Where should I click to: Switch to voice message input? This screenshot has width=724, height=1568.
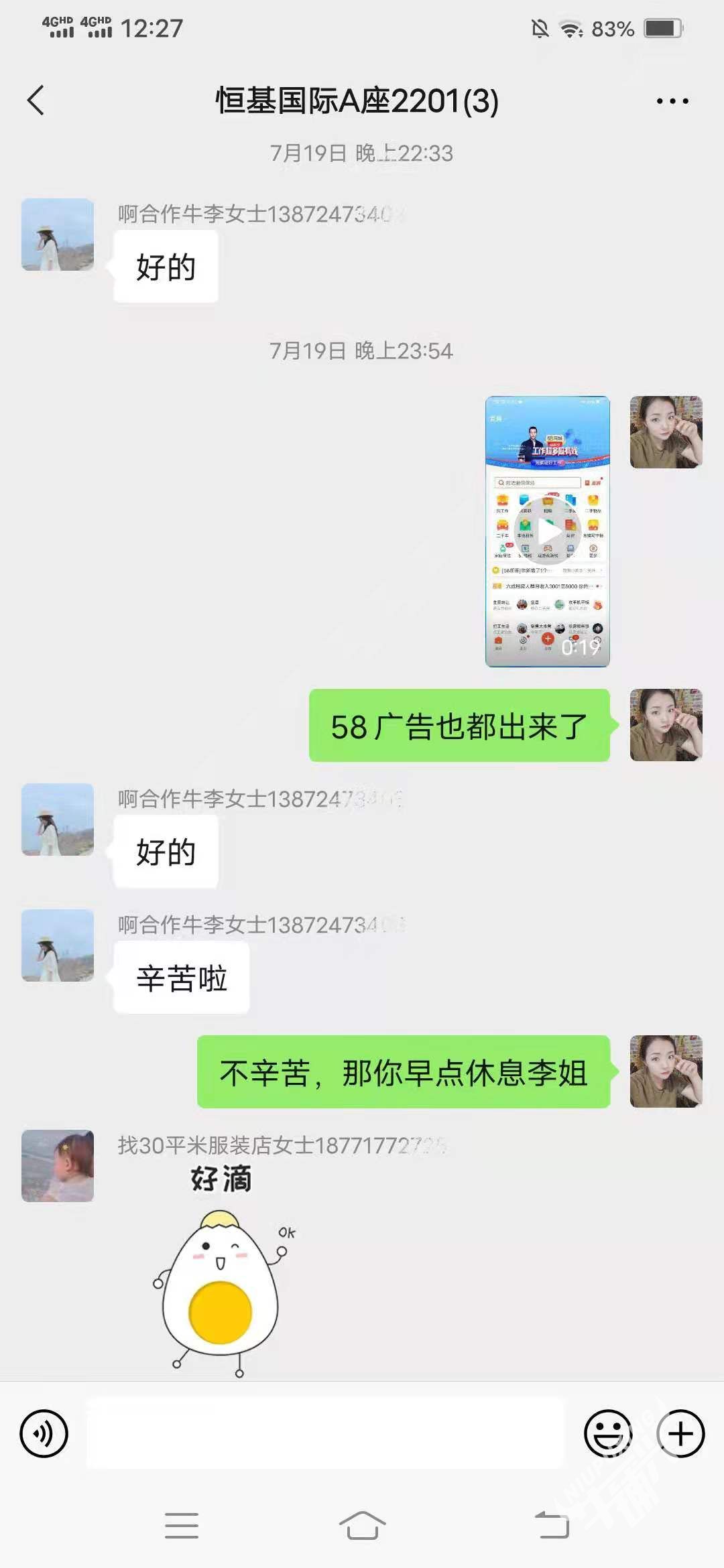44,1433
